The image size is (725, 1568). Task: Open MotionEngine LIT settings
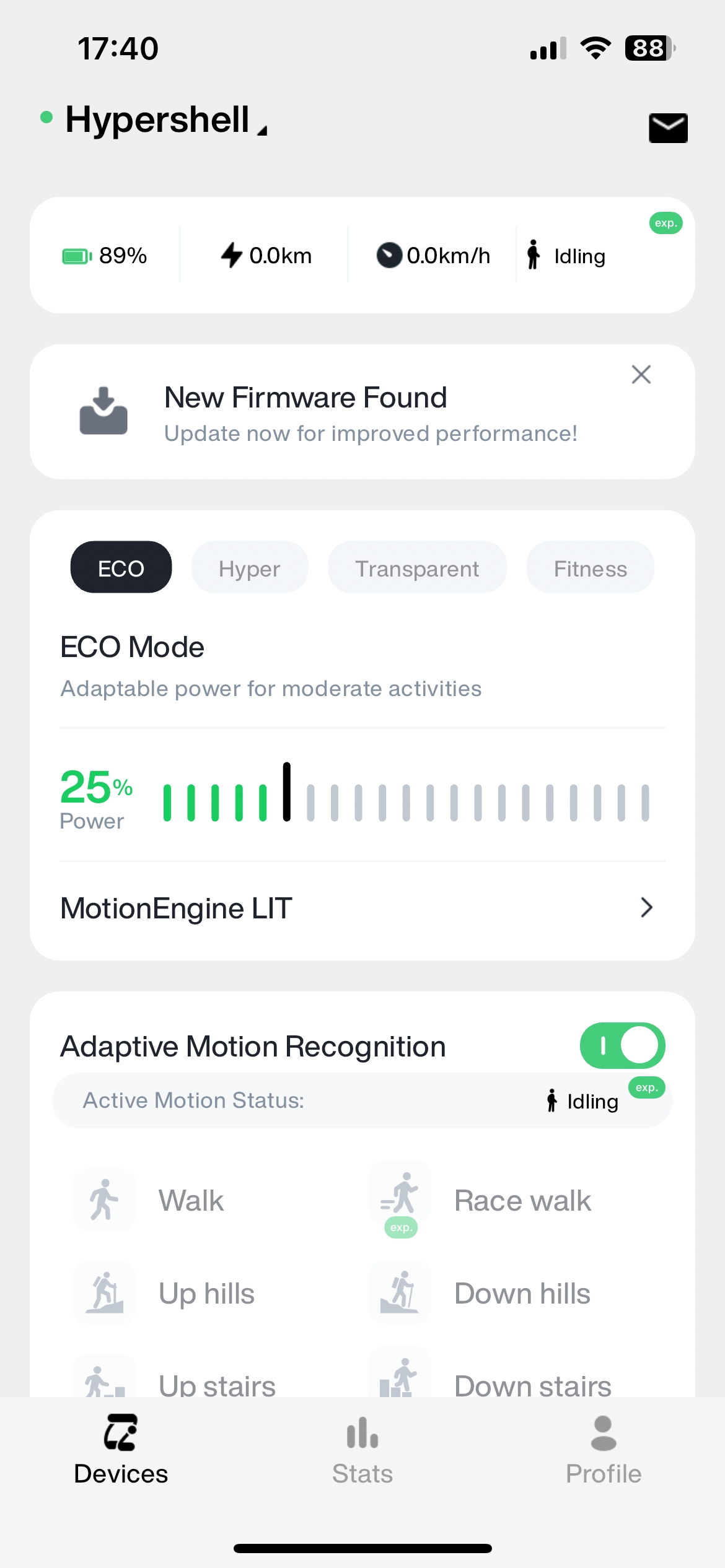point(362,908)
